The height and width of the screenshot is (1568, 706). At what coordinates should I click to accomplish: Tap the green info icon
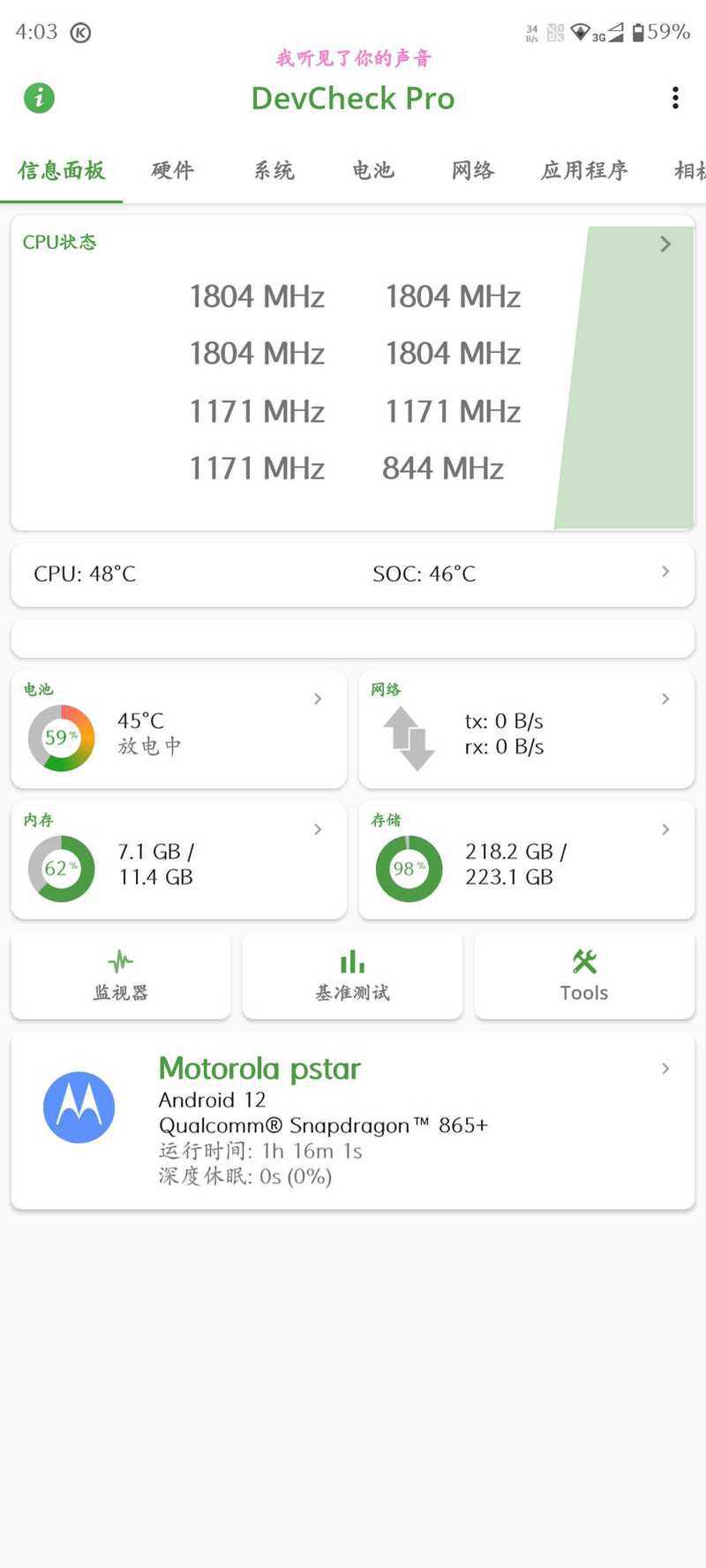click(39, 97)
